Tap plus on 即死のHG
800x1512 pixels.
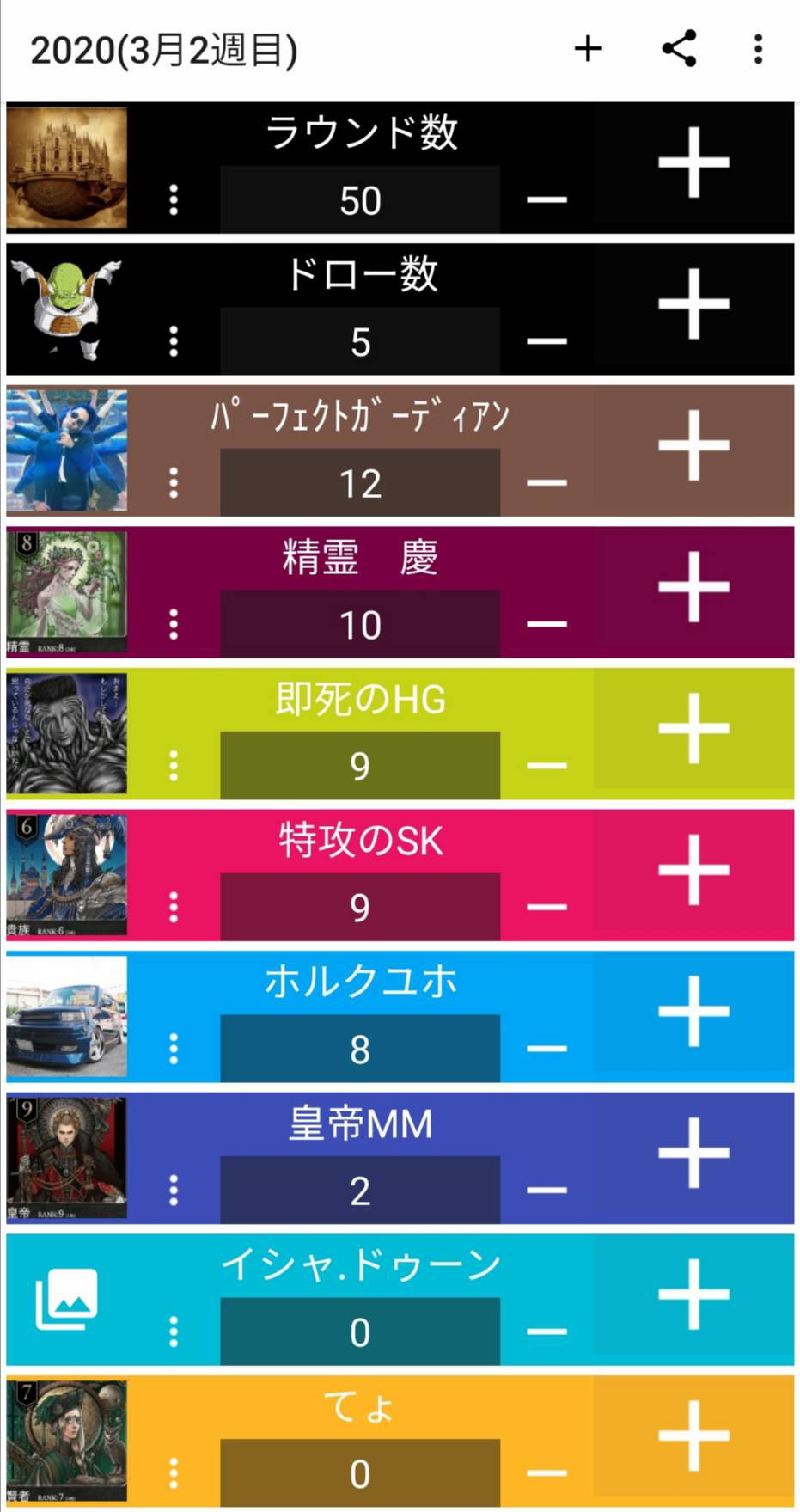(693, 729)
